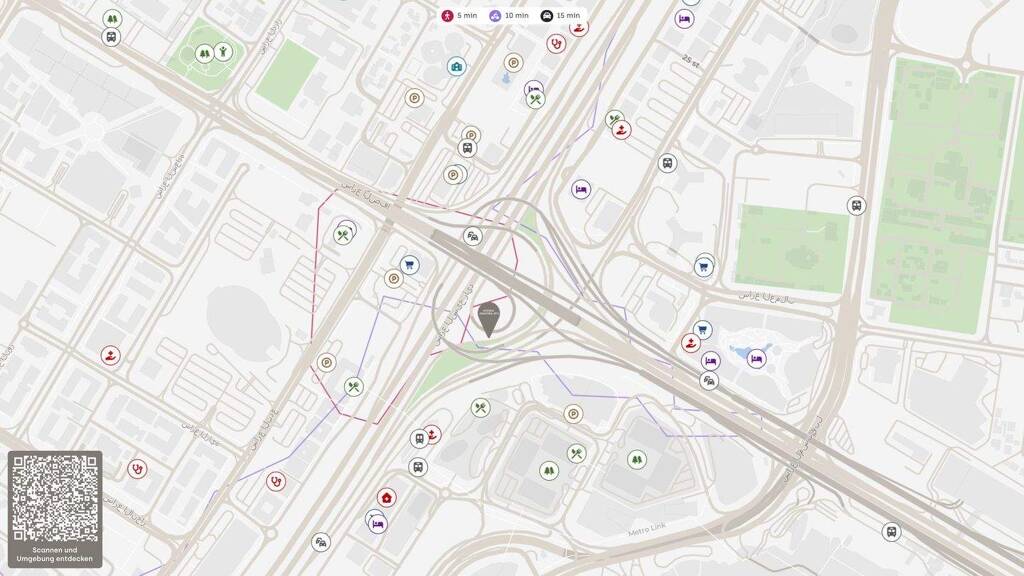Select the 5 min walking radius chip

tap(460, 16)
